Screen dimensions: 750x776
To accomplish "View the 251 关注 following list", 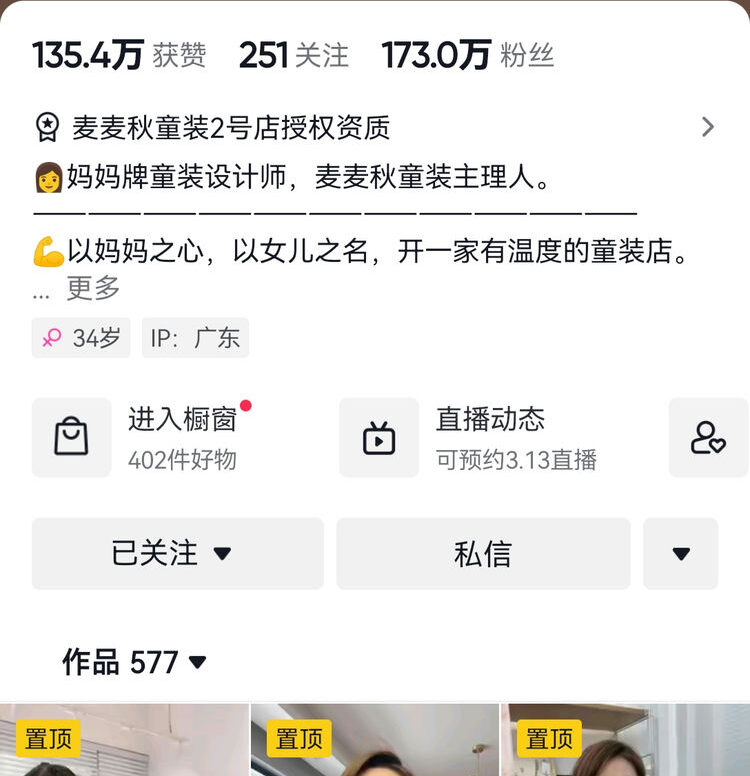I will click(294, 55).
